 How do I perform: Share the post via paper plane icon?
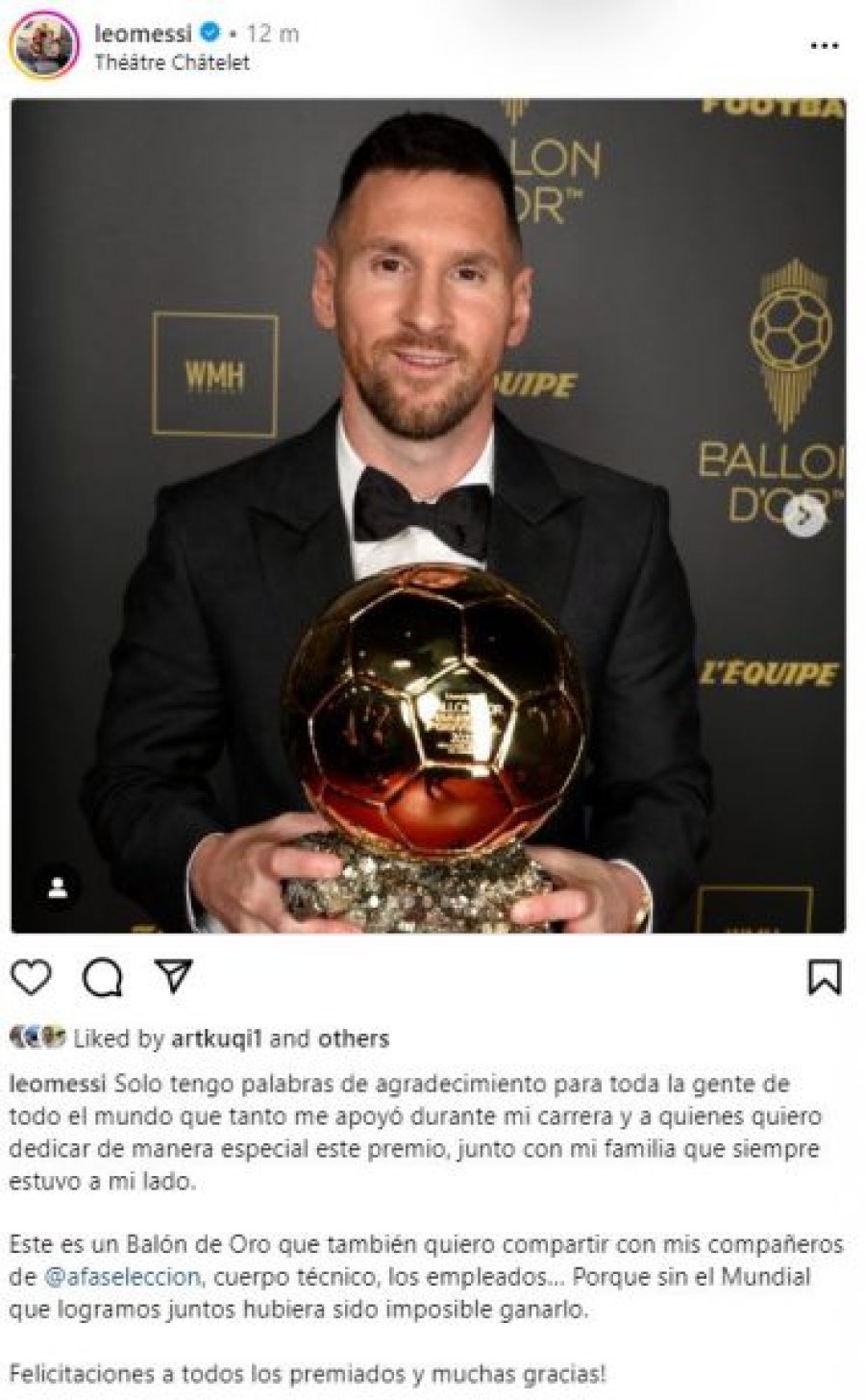(x=174, y=976)
